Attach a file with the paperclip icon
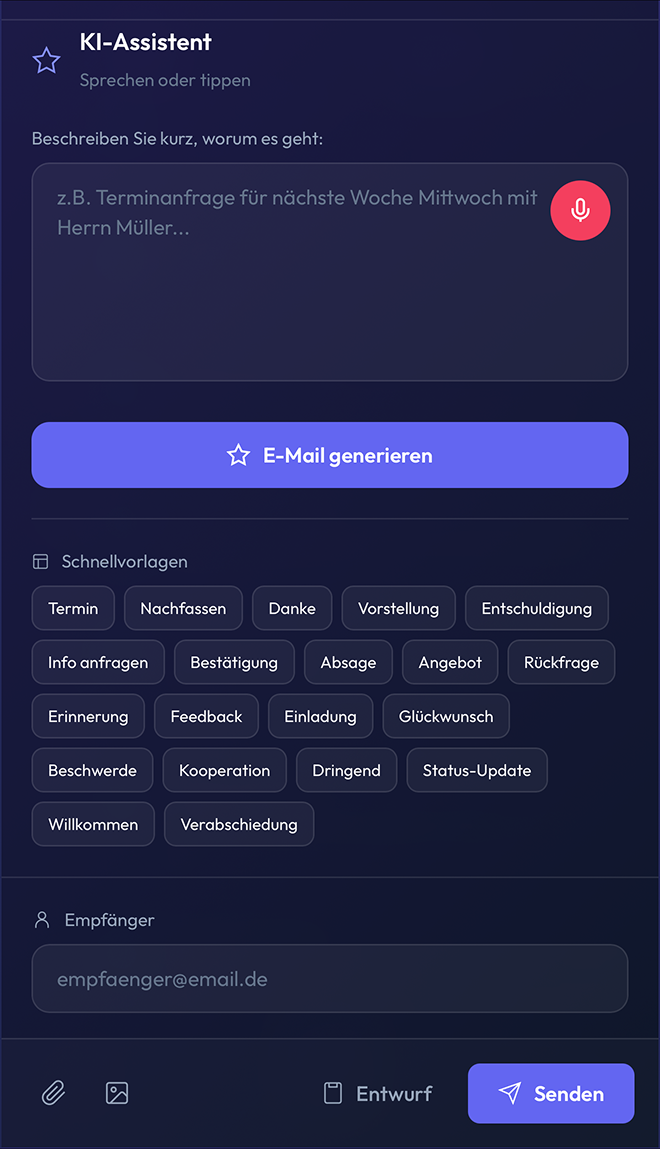The width and height of the screenshot is (660, 1149). tap(53, 1093)
